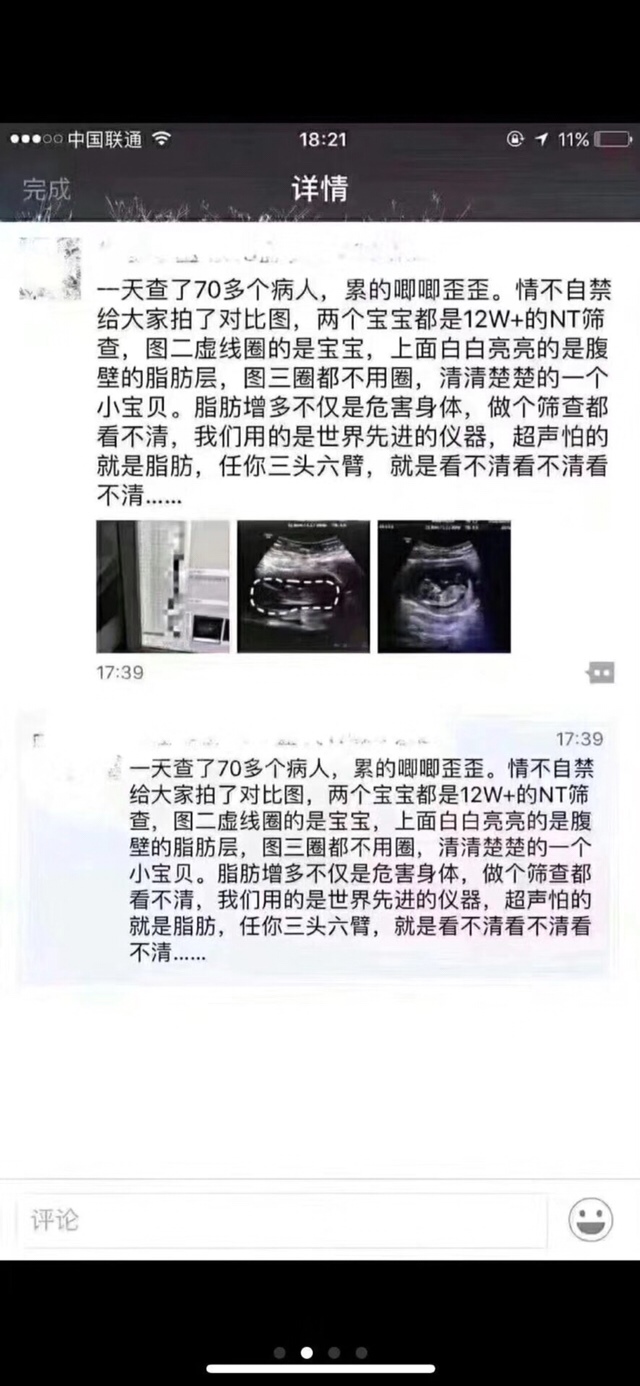Screen dimensions: 640x1386
Task: Open the like/comment bubble beside 17:39
Action: [600, 672]
